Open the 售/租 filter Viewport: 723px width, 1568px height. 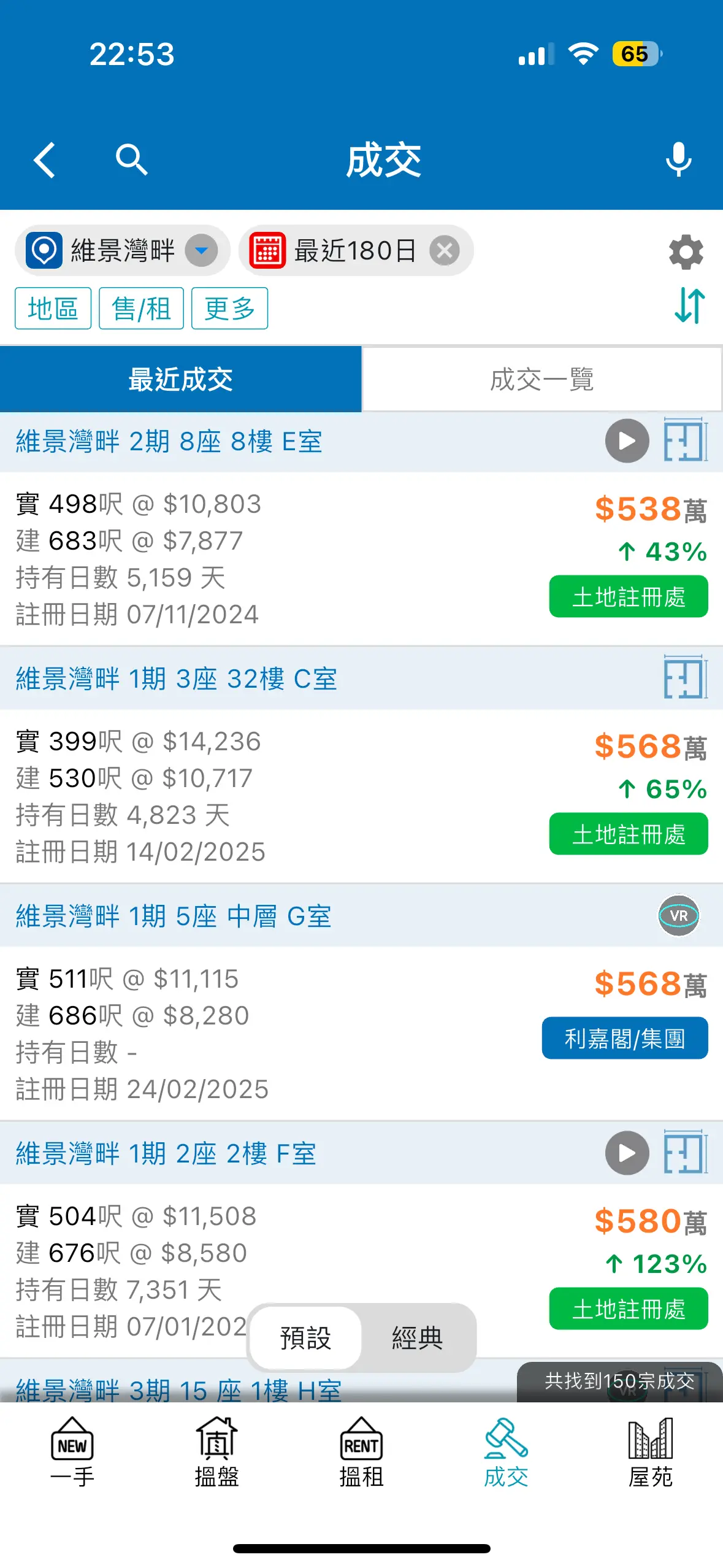point(141,308)
